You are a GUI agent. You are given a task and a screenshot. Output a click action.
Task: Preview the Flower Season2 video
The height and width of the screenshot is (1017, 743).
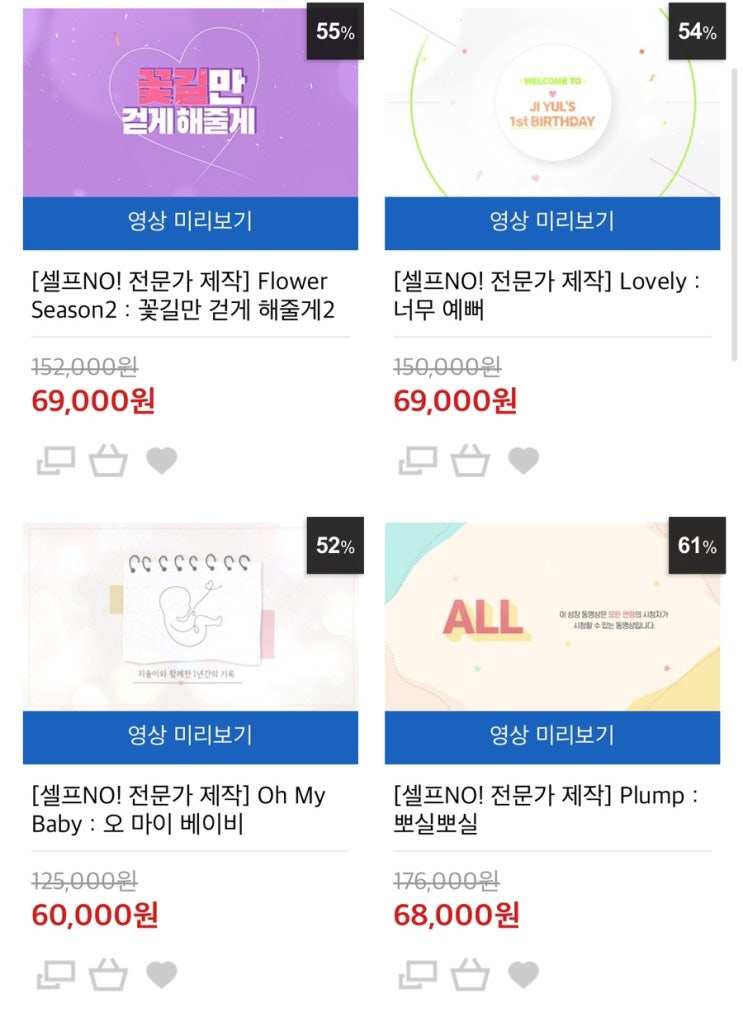[x=190, y=222]
